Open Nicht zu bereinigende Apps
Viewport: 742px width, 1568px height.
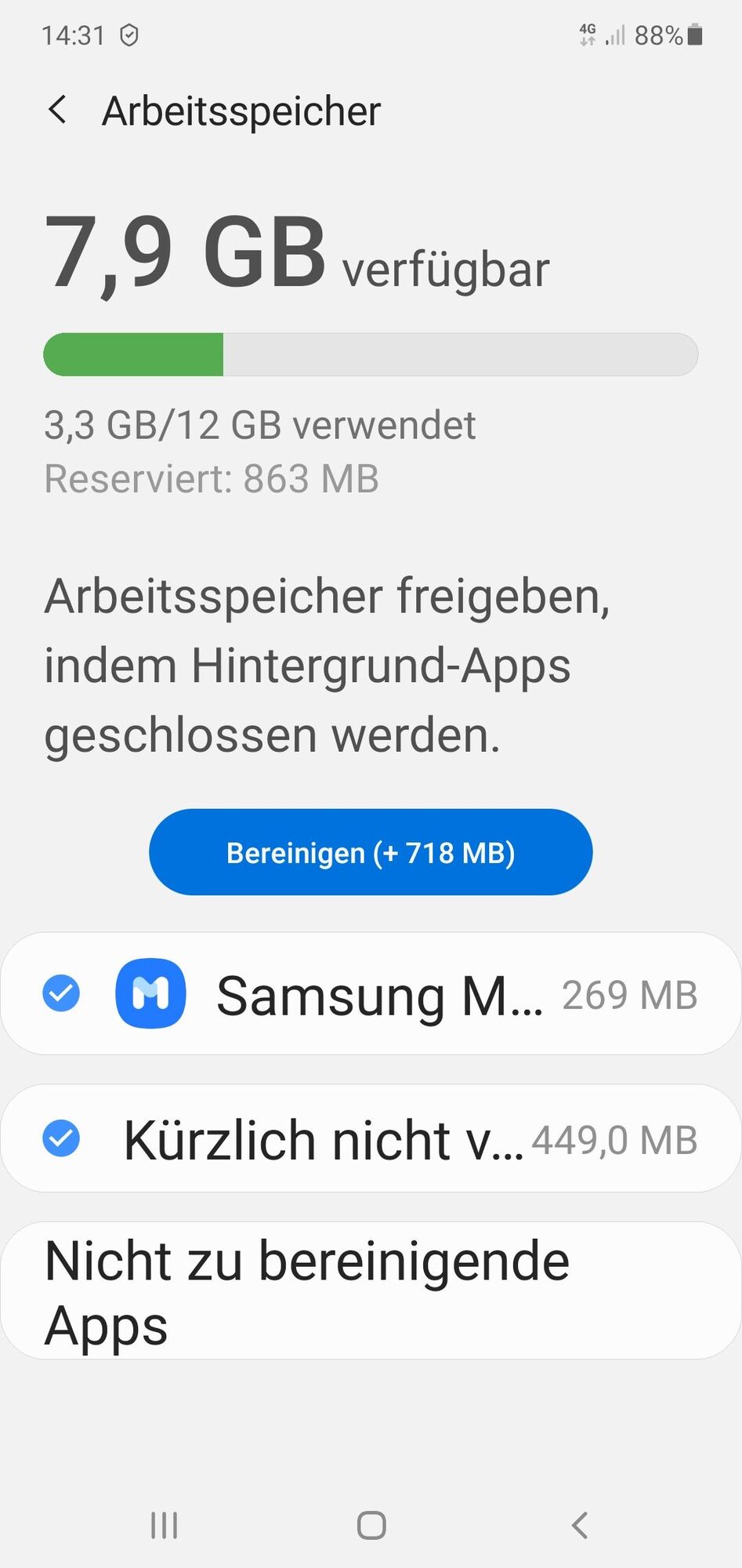tap(371, 1291)
